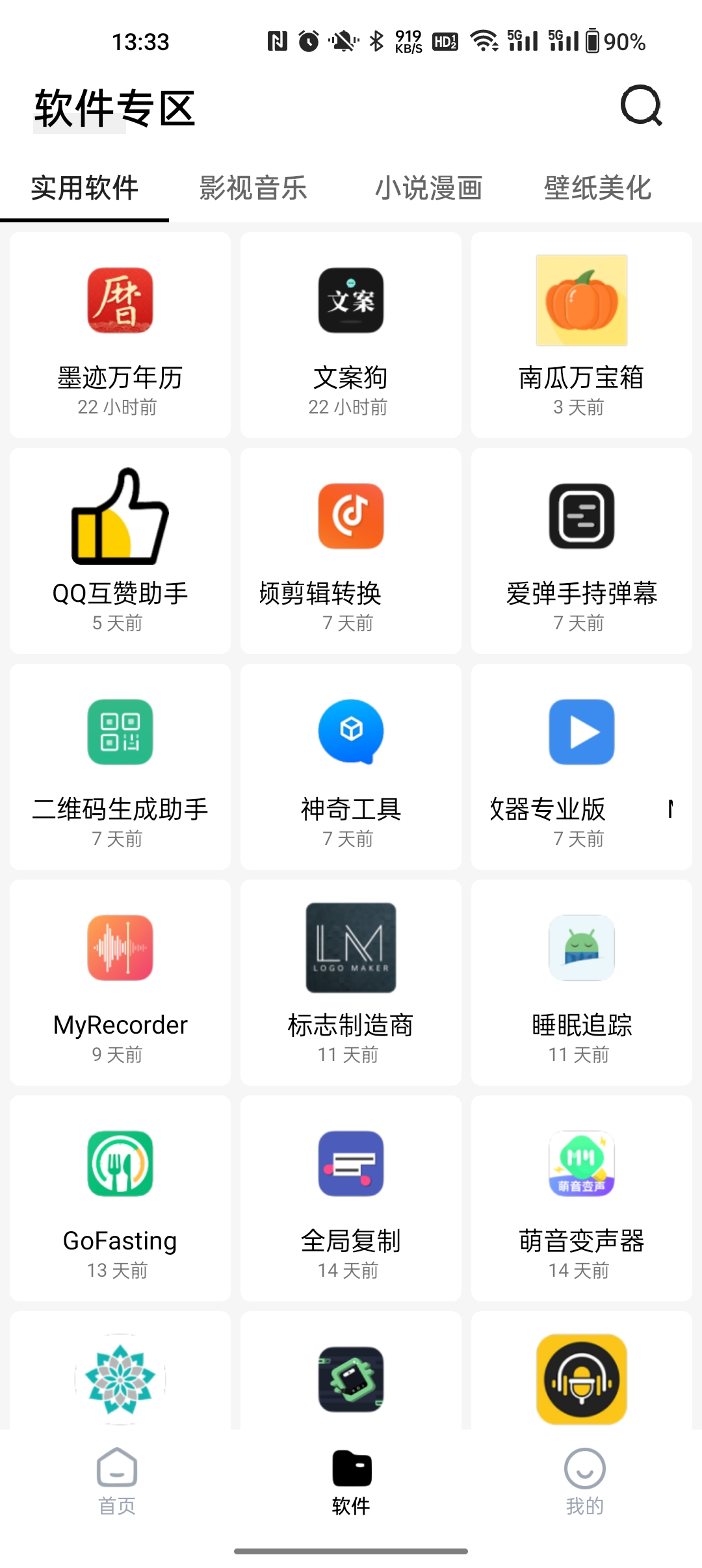Select the 壁纸美化 tab
The image size is (702, 1568).
pyautogui.click(x=597, y=189)
